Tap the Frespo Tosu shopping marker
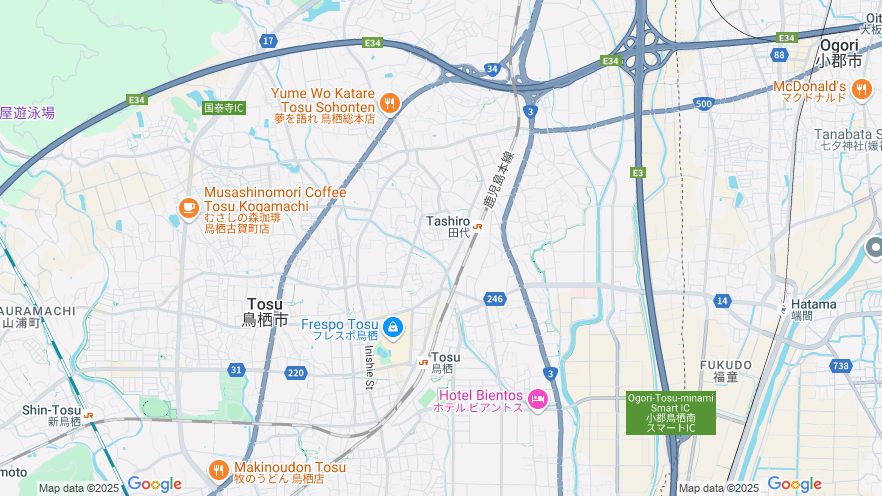882x496 pixels. (x=393, y=326)
